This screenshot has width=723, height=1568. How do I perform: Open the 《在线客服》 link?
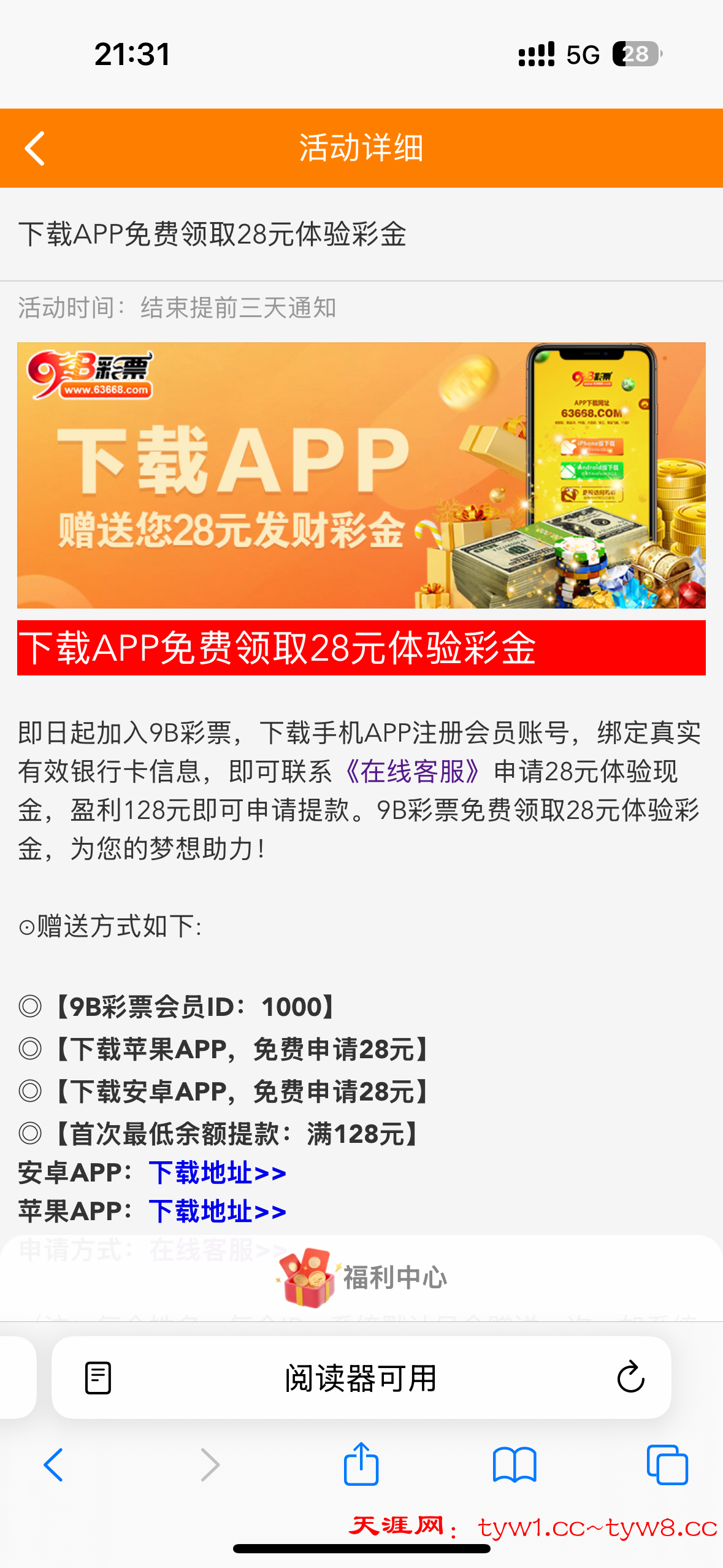coord(412,772)
